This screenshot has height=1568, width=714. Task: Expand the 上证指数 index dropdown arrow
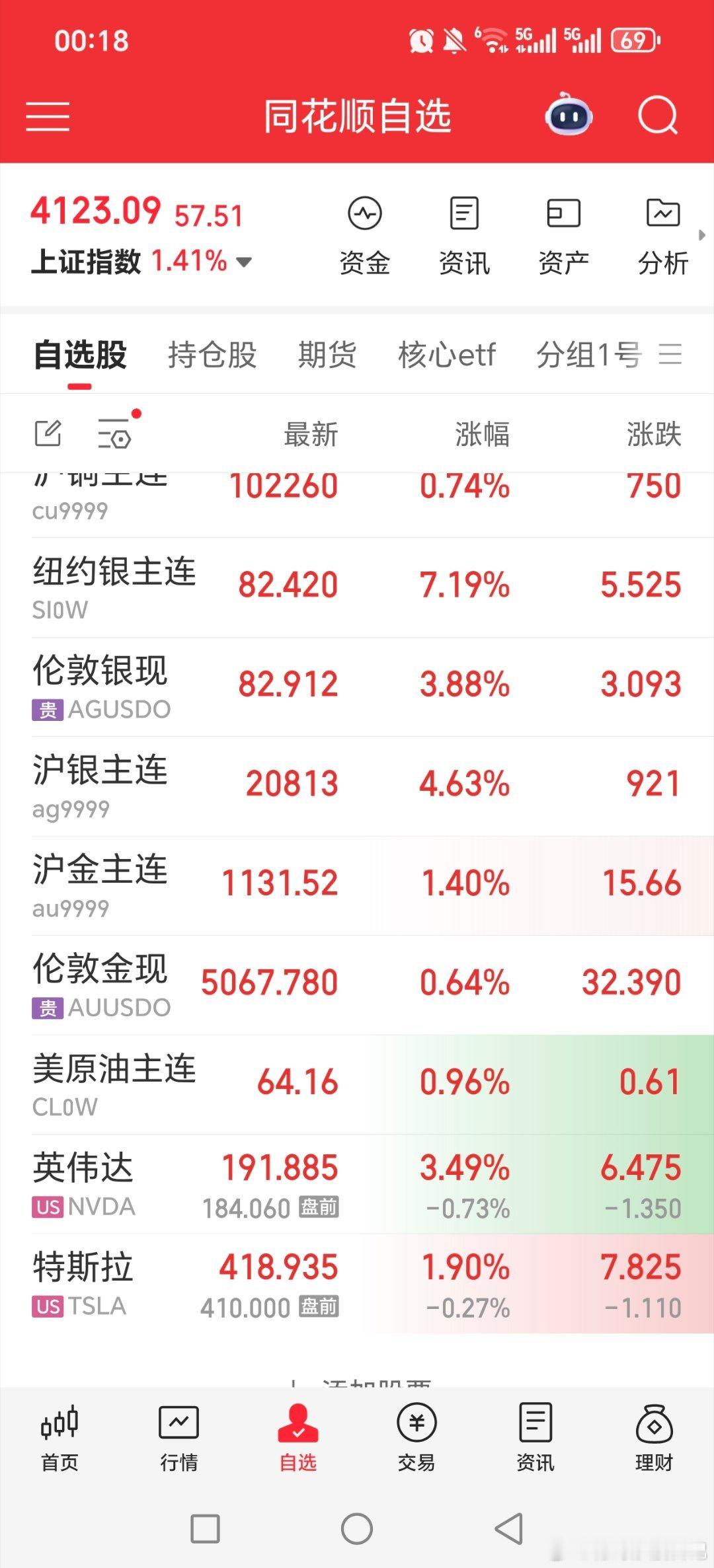[x=245, y=262]
